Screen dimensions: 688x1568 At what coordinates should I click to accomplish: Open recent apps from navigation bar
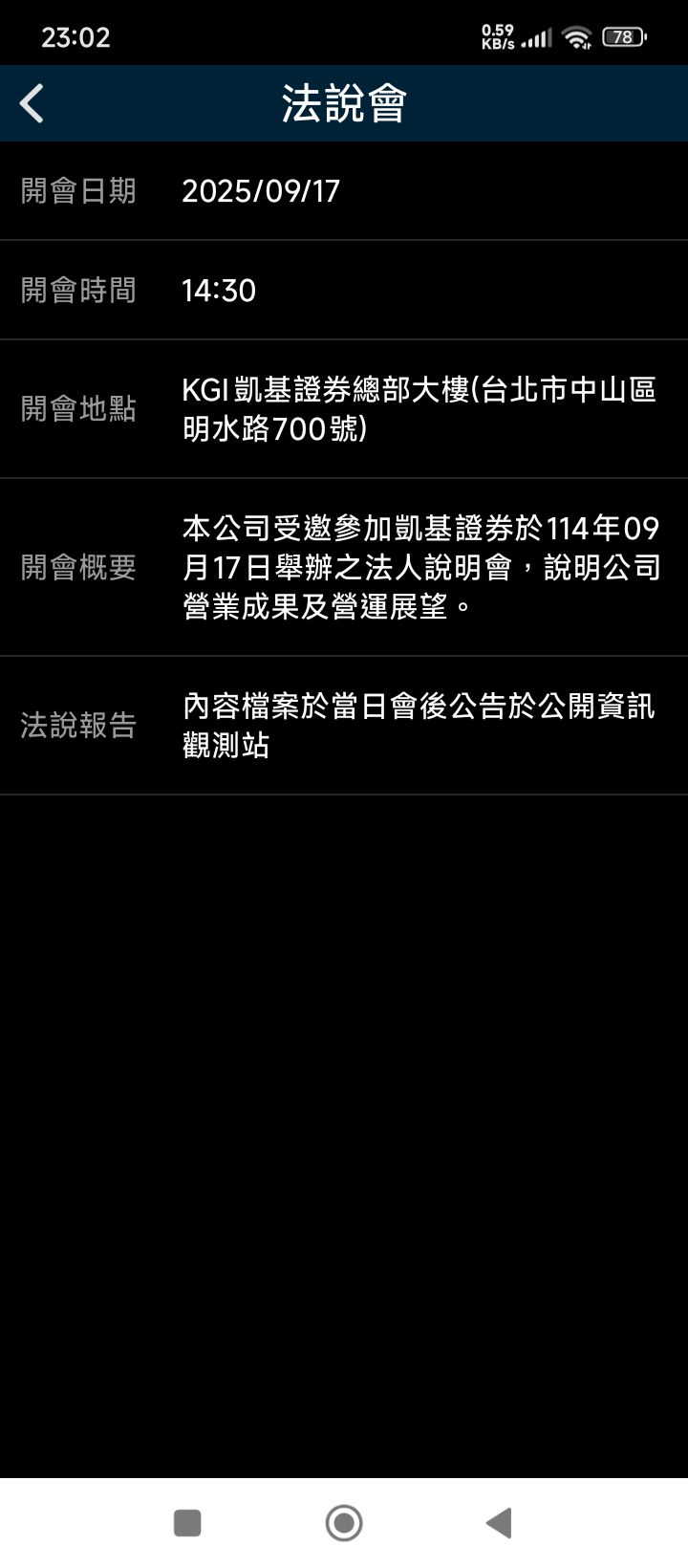tap(187, 1523)
